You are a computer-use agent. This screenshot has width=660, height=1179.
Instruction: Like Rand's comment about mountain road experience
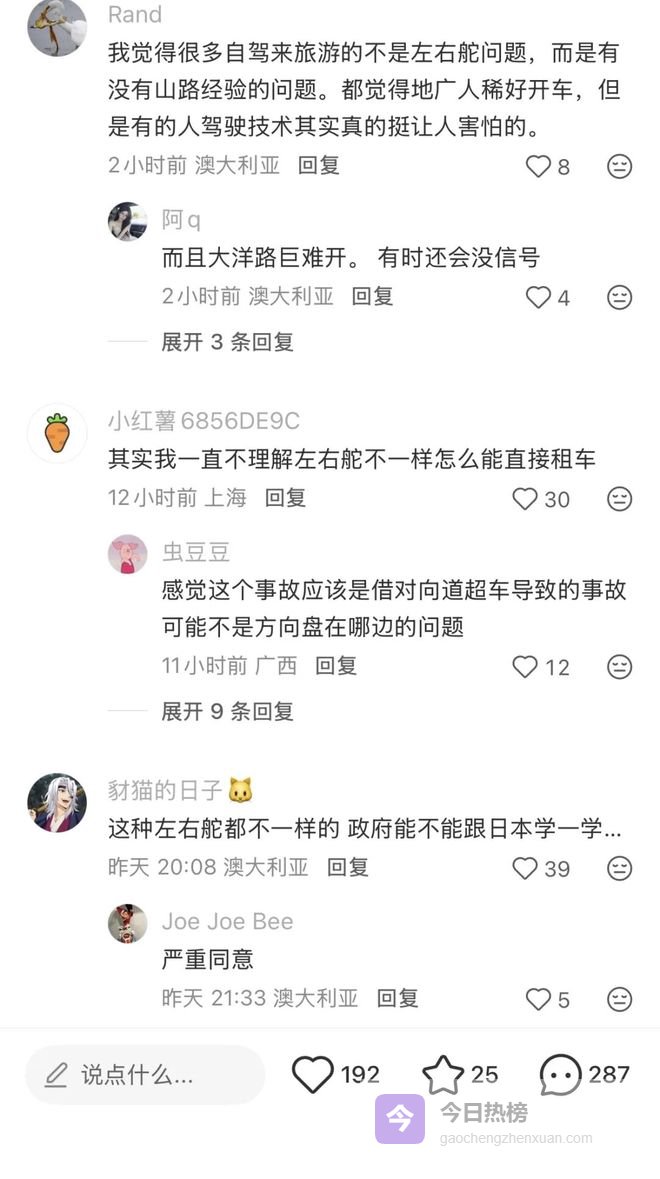(x=539, y=166)
